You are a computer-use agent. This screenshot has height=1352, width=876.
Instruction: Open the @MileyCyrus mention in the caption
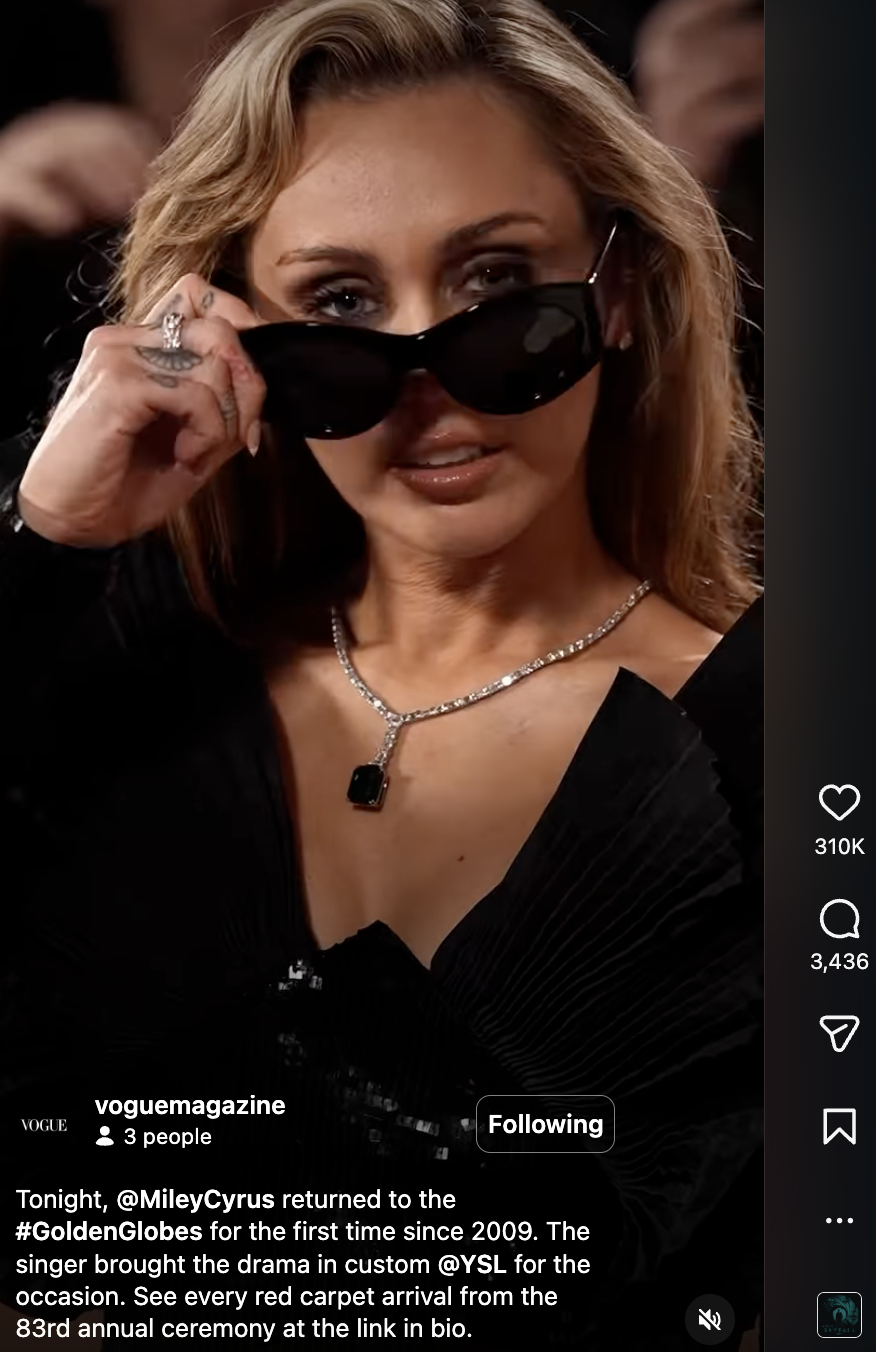(195, 1199)
